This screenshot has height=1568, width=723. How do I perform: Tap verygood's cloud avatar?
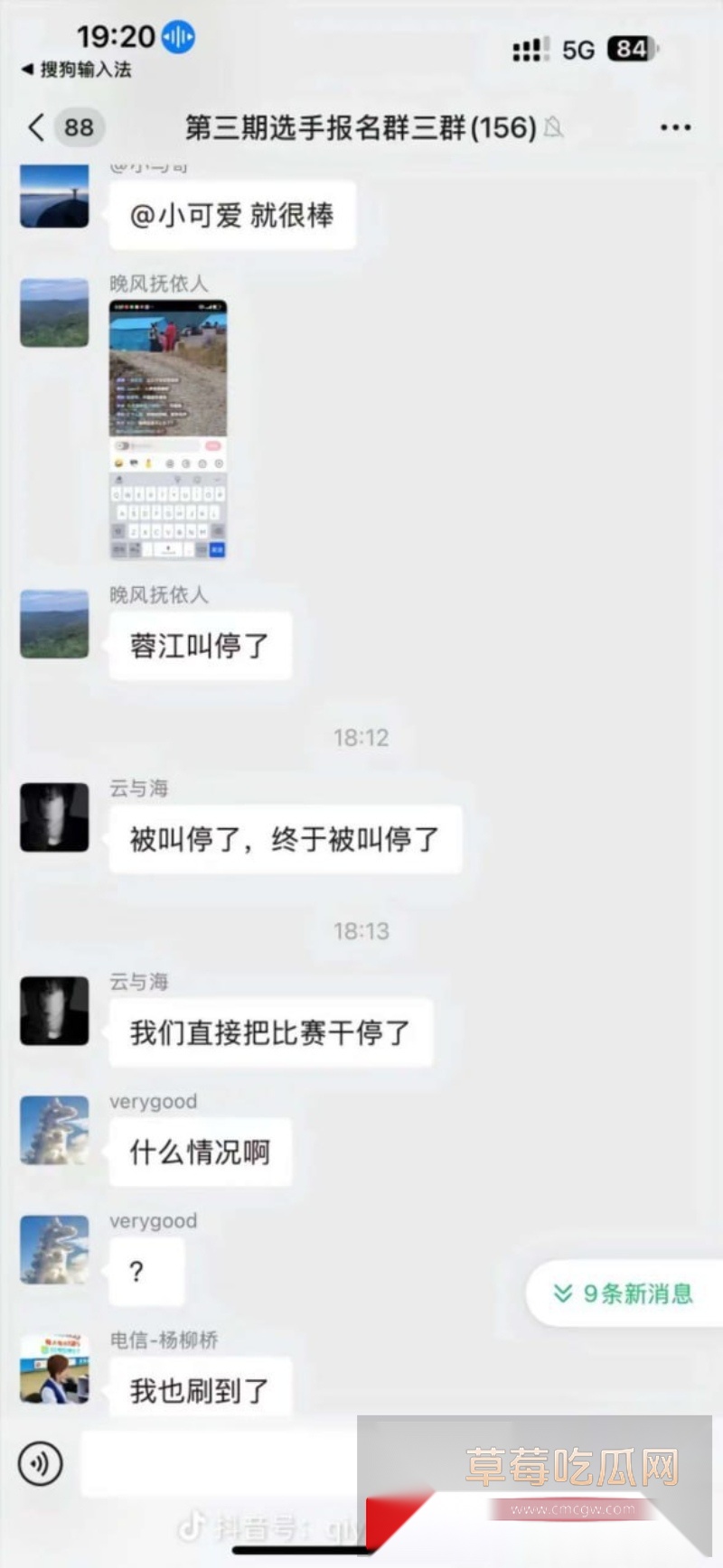(53, 1131)
